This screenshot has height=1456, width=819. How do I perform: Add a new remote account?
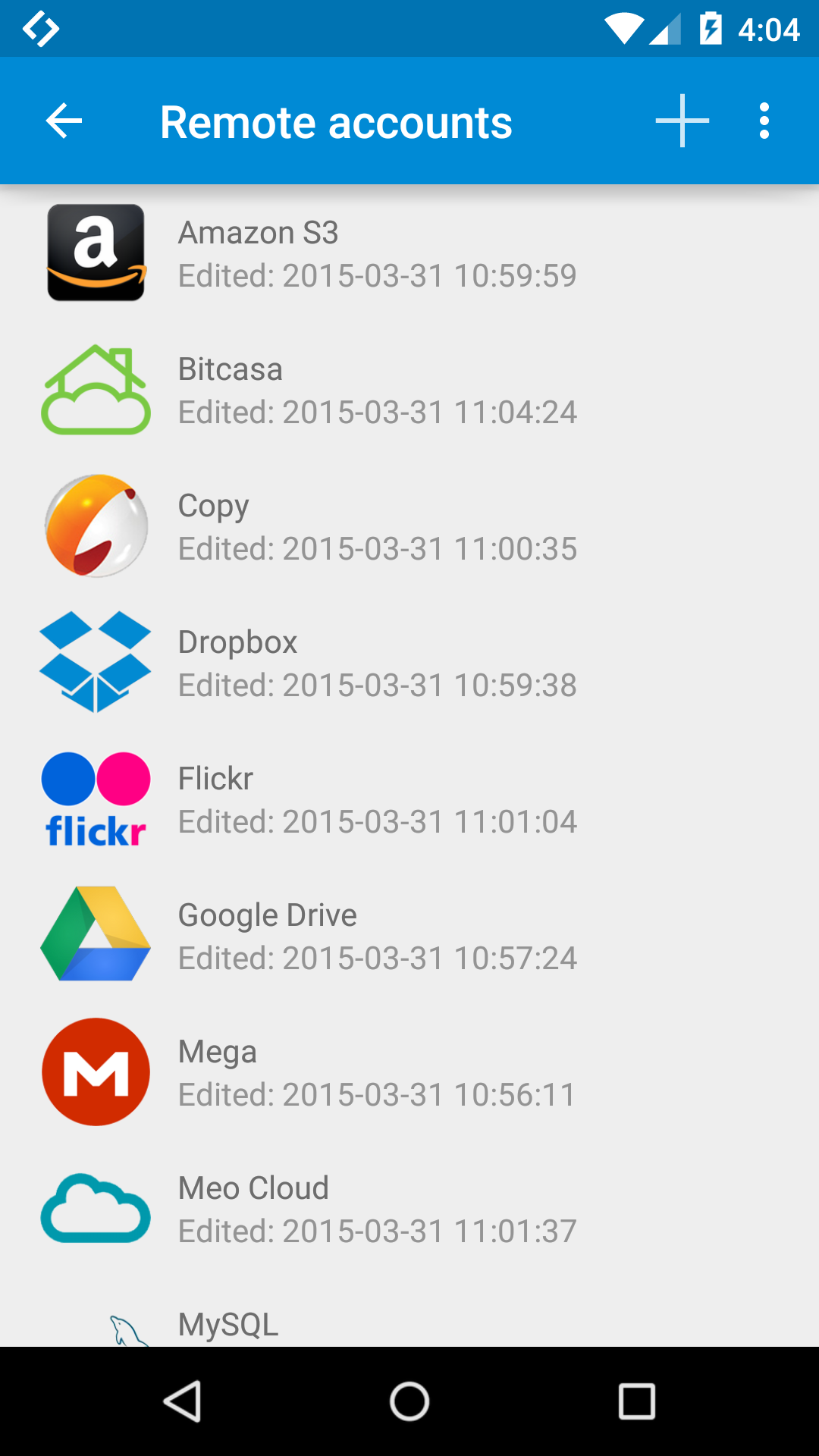(x=682, y=121)
